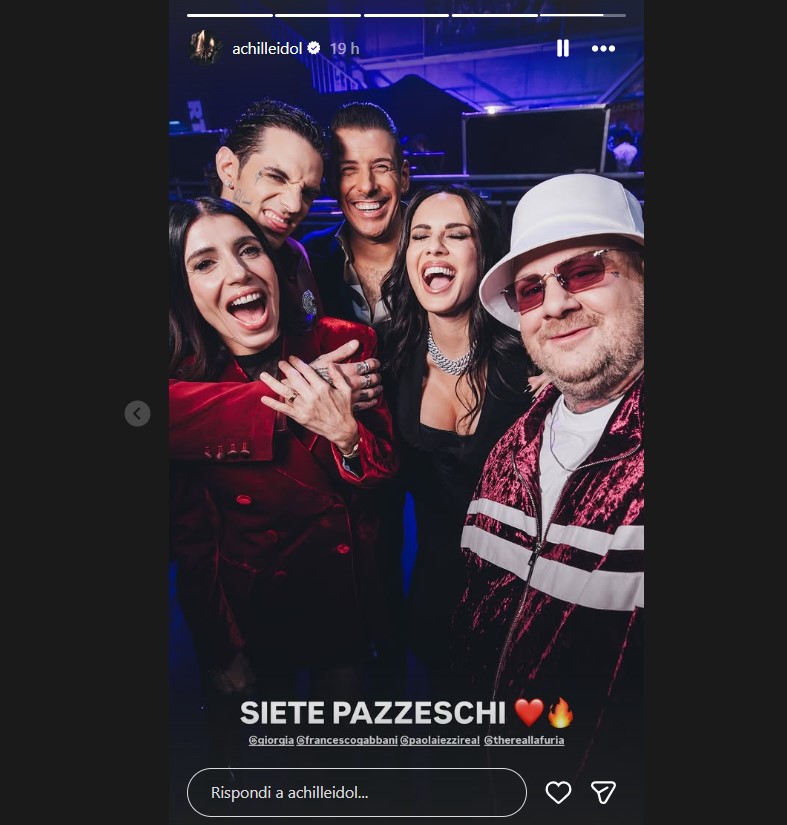The image size is (787, 825).
Task: Open the three-dot options menu
Action: tap(603, 48)
